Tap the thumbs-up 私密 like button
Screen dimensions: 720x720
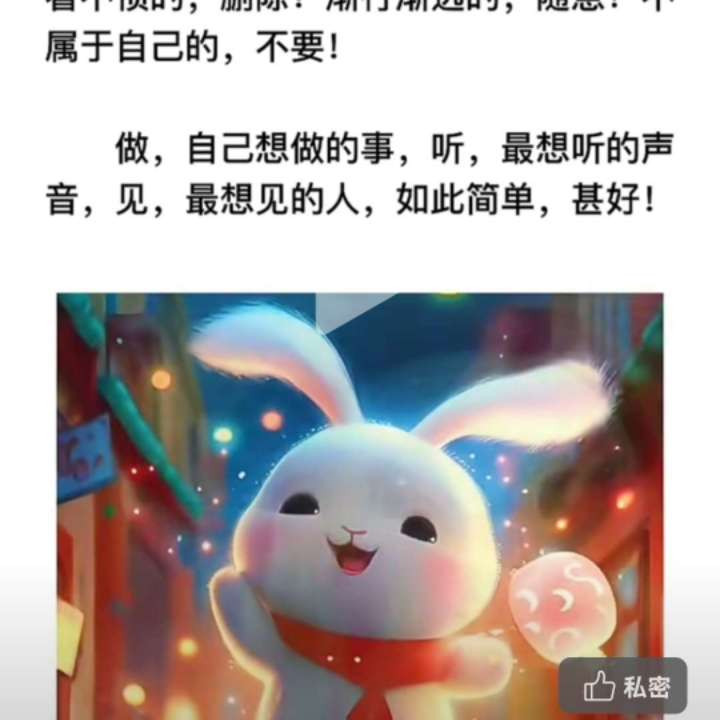pyautogui.click(x=623, y=686)
